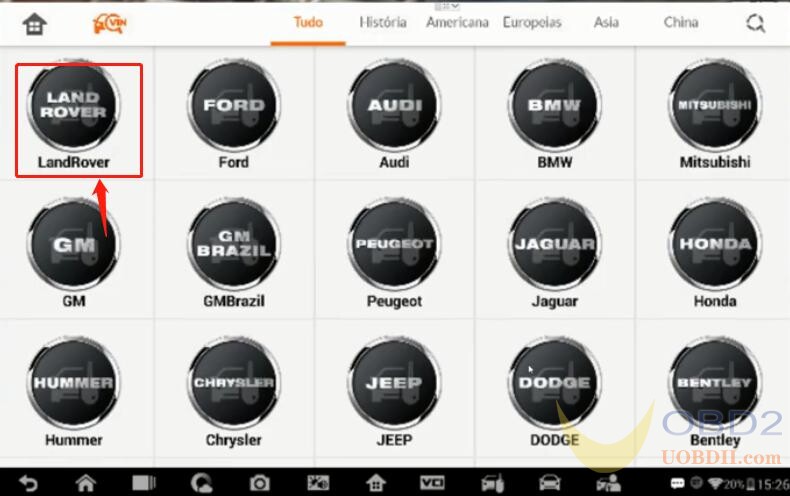Screen dimensions: 790x496
Task: Open the home icon in the top bar
Action: (35, 24)
